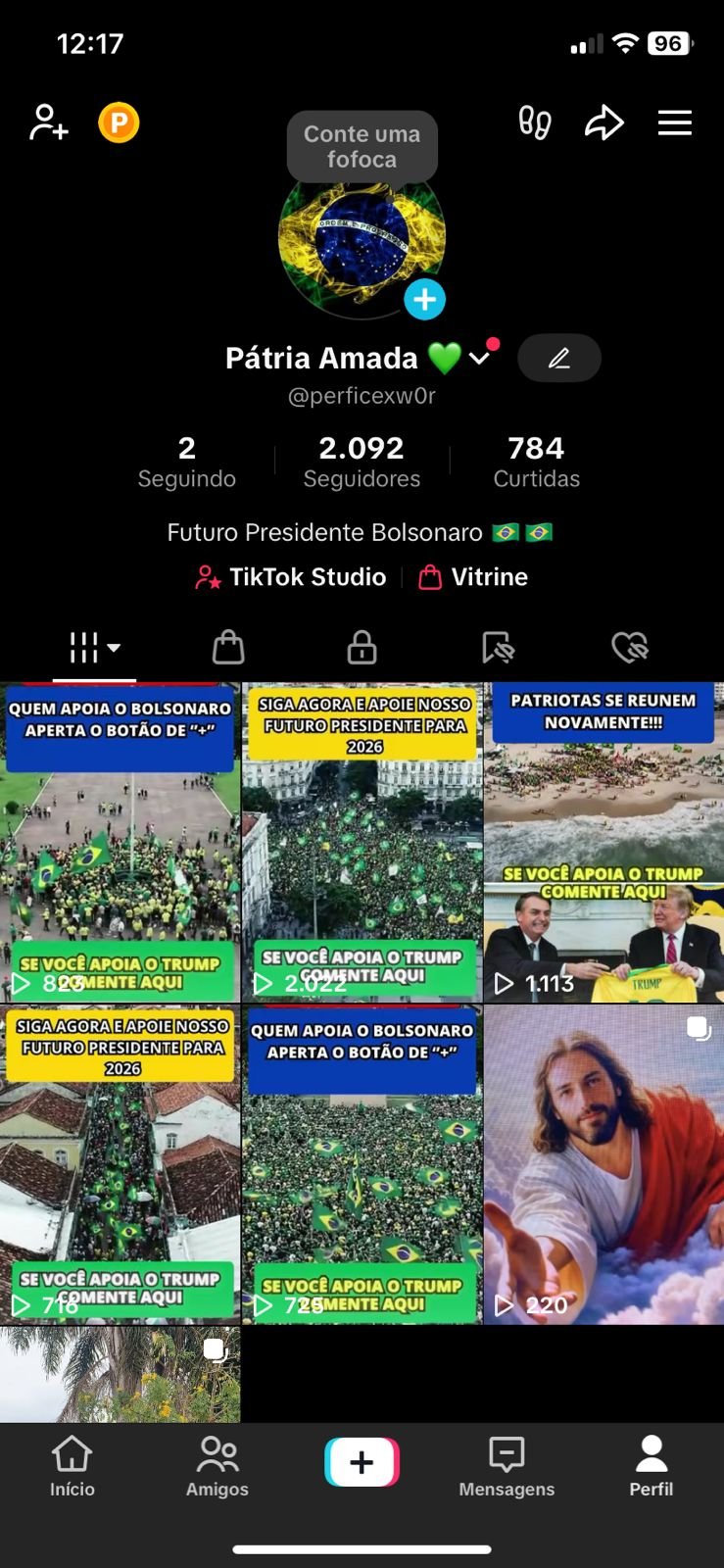View the Seguidores list
The width and height of the screenshot is (724, 1568).
click(x=362, y=461)
